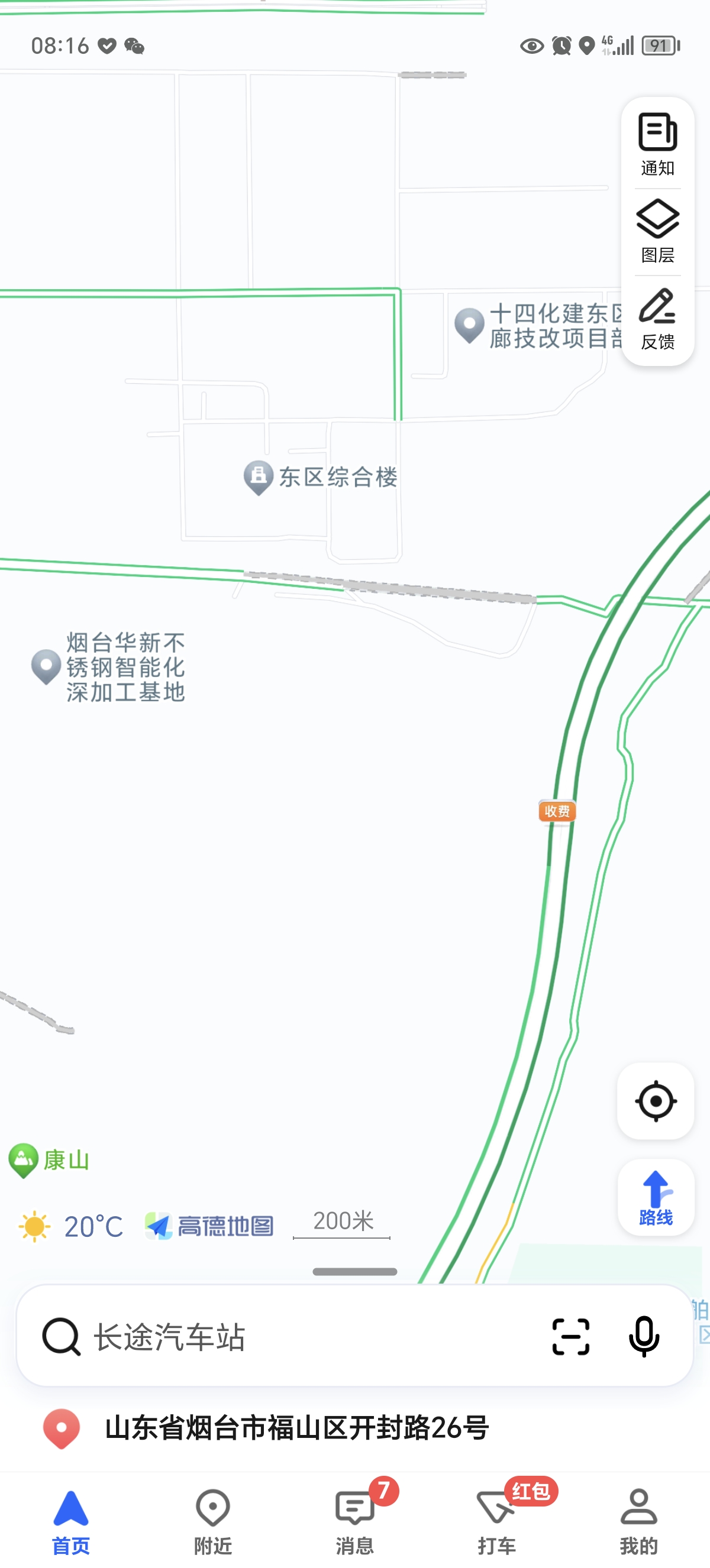
Task: Tap the 反馈 feedback button
Action: point(657,318)
